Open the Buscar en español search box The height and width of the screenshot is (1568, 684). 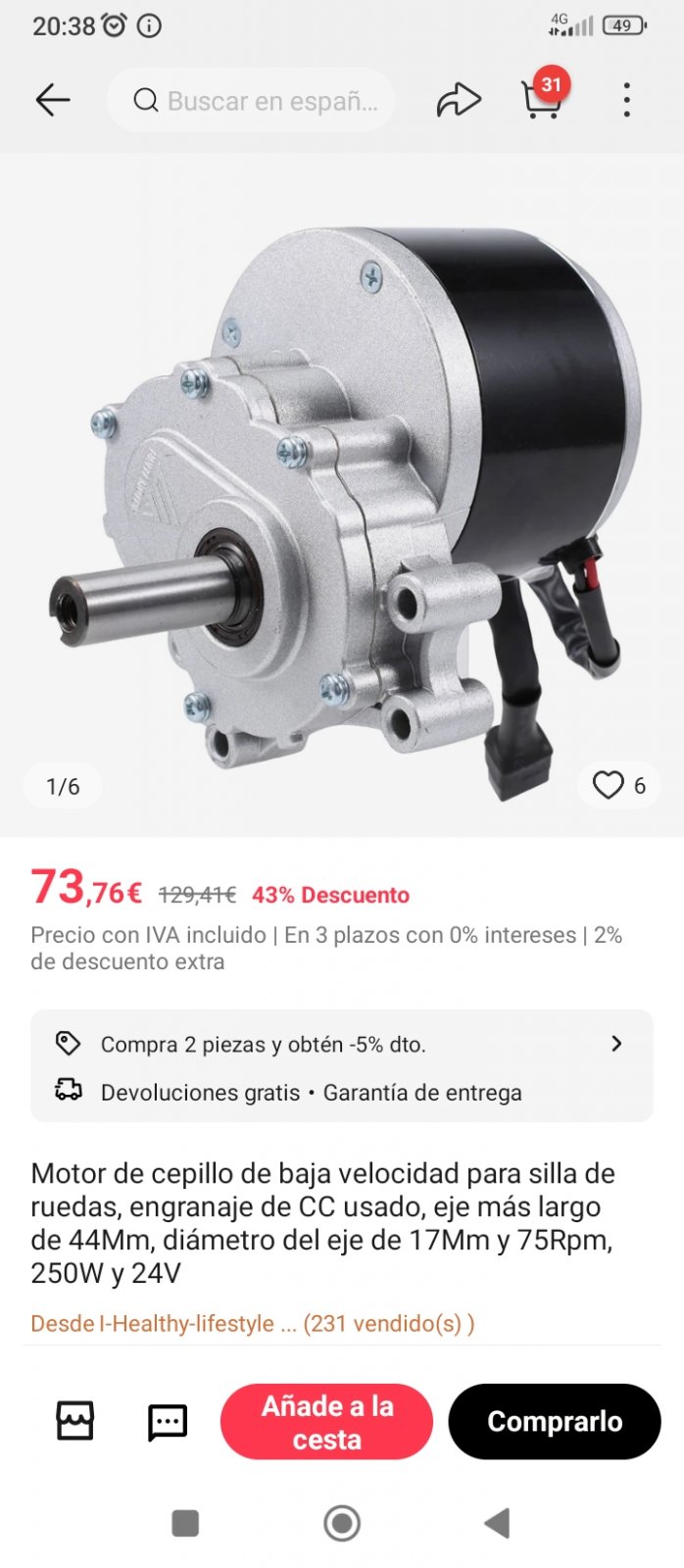251,100
